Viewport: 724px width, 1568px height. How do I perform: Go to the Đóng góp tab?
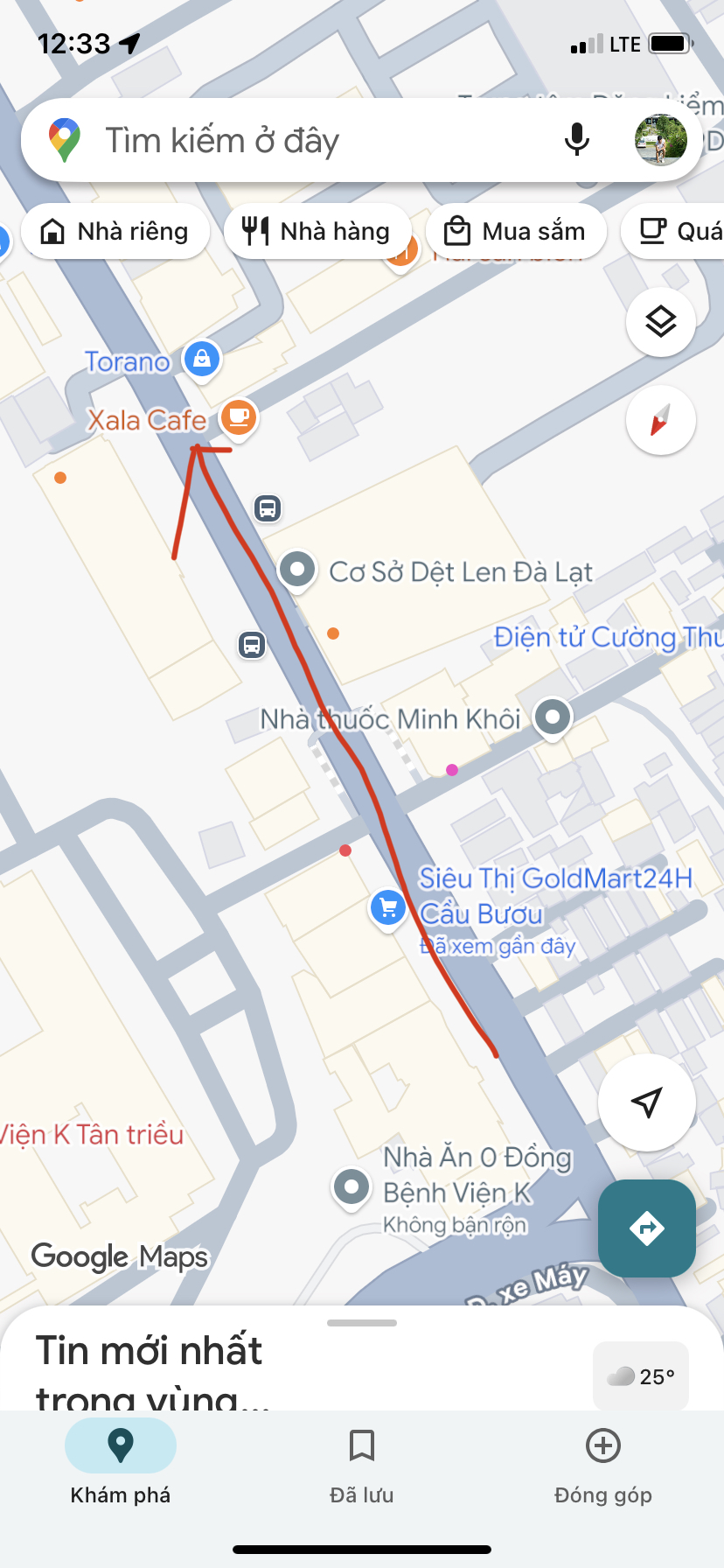click(603, 1463)
